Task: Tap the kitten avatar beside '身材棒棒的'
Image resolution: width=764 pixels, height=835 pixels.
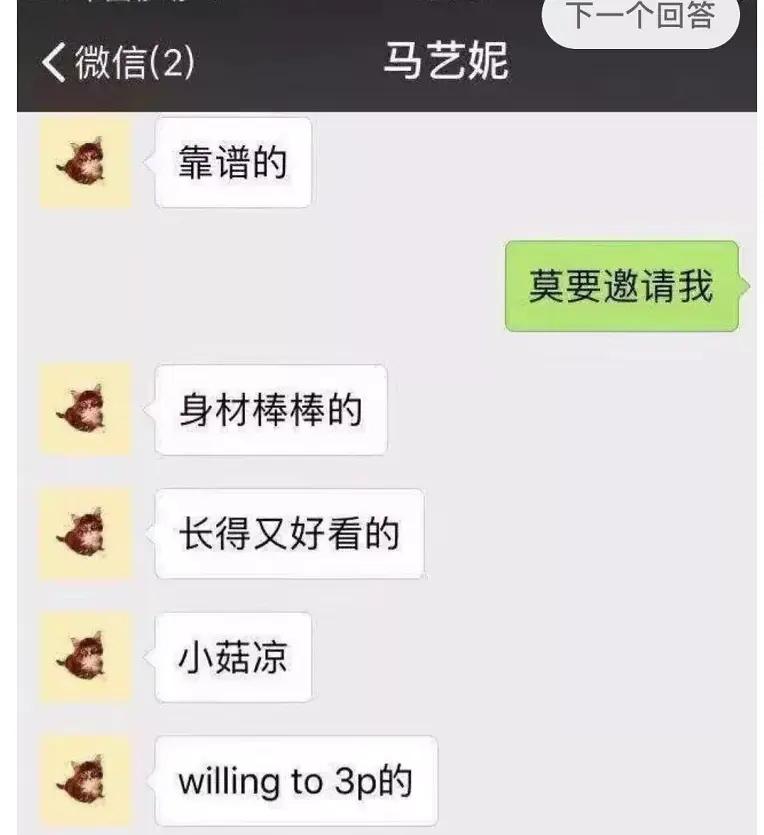Action: coord(86,408)
